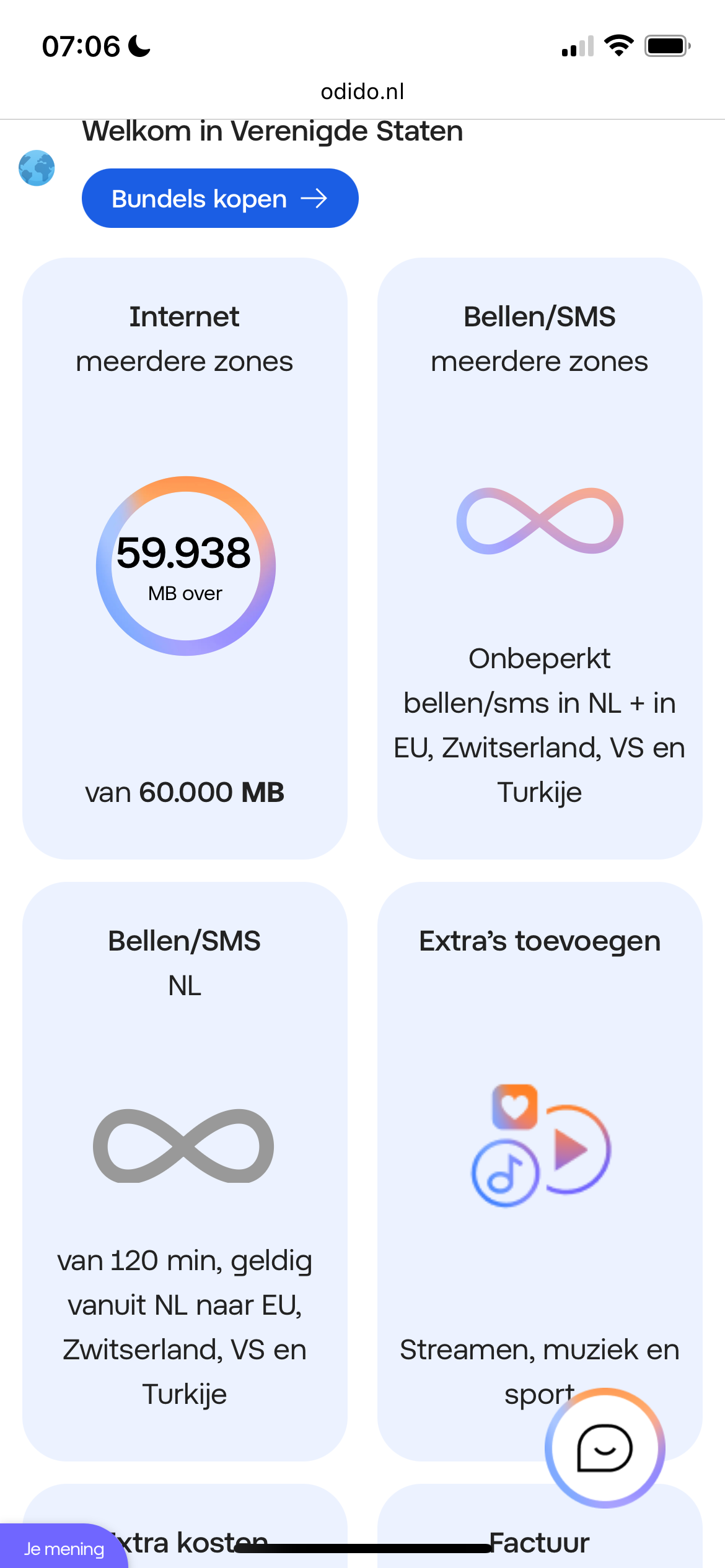Open the Factuur card
Viewport: 725px width, 1568px height.
540,1527
